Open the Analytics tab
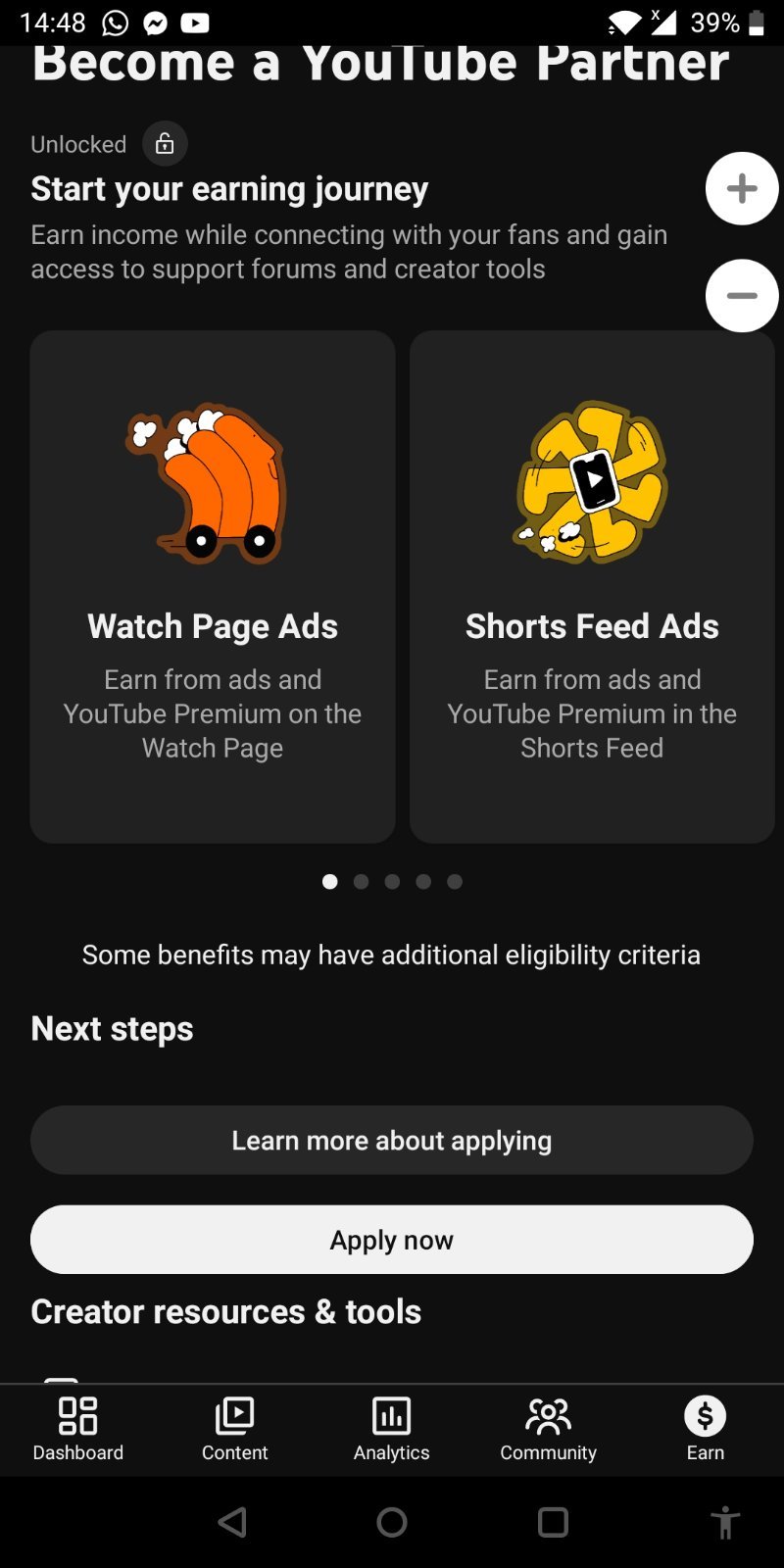Viewport: 784px width, 1568px height. point(392,1430)
